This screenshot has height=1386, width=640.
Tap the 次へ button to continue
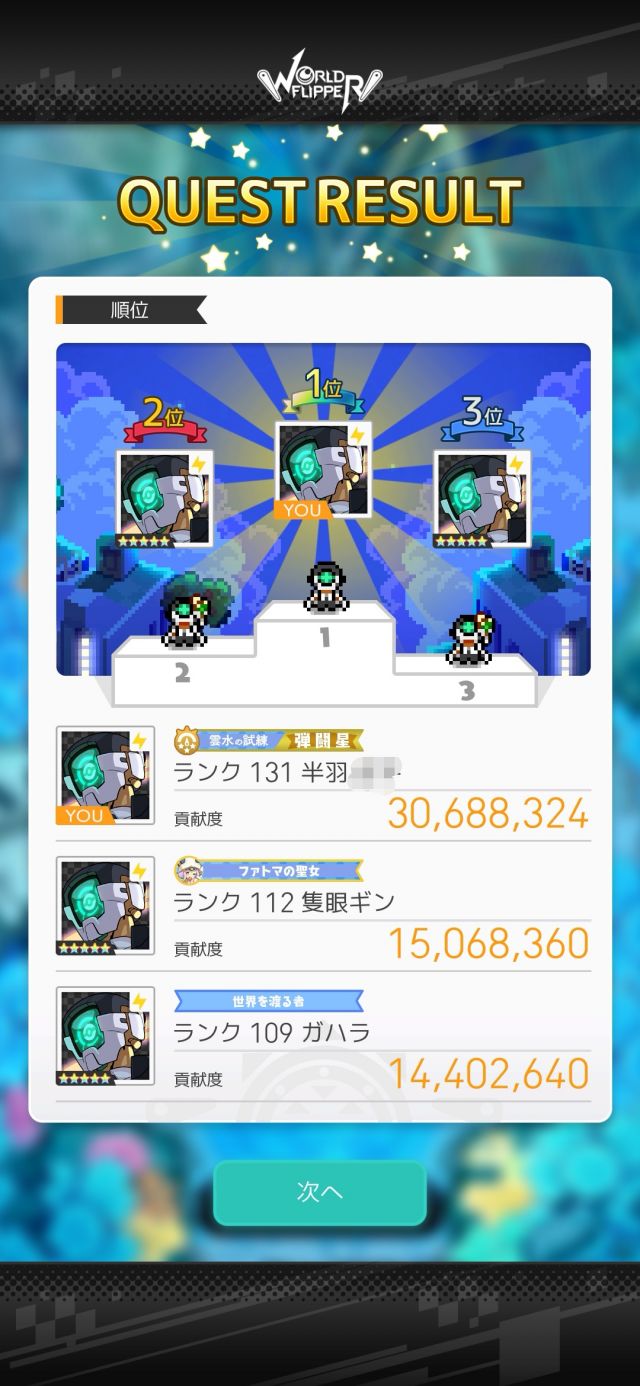click(x=320, y=1192)
